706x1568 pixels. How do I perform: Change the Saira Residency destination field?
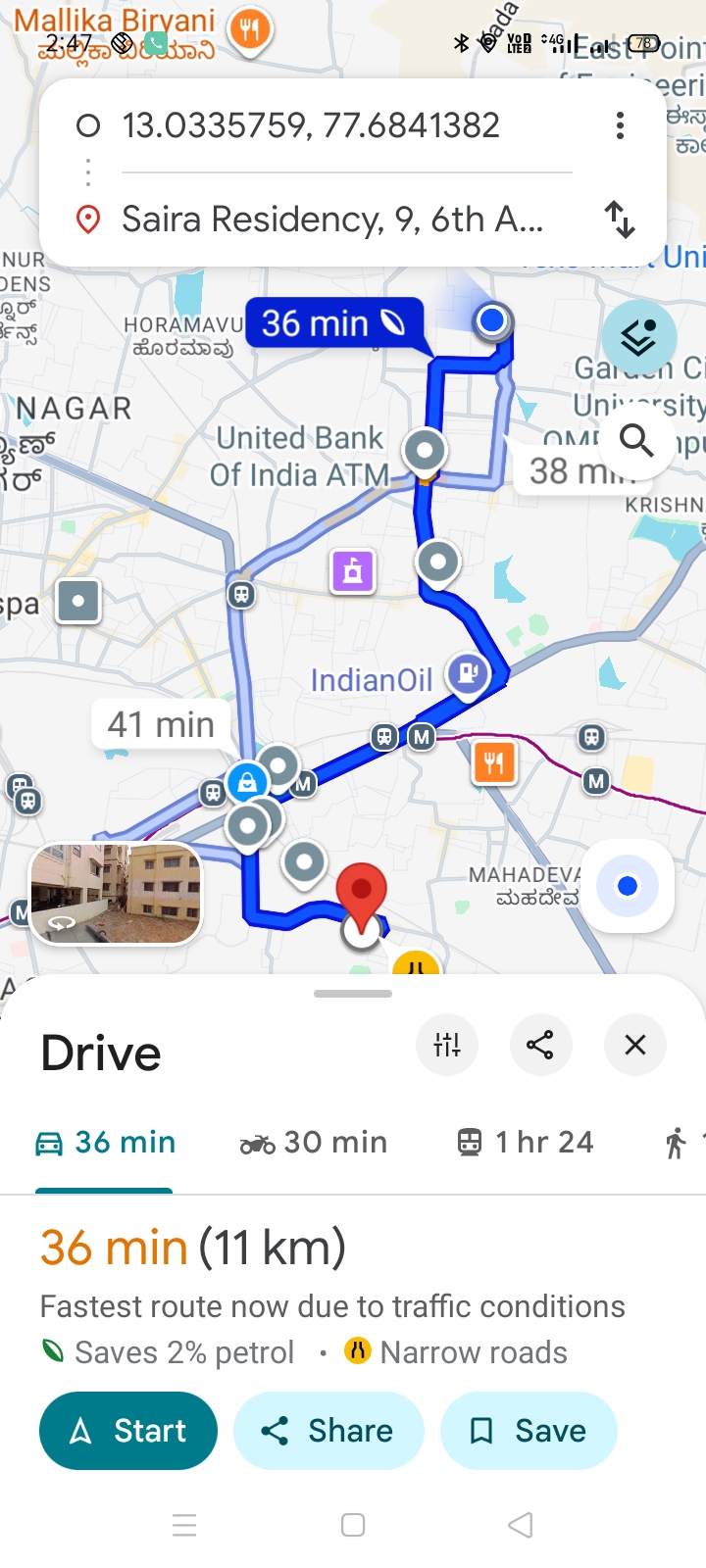pos(331,220)
